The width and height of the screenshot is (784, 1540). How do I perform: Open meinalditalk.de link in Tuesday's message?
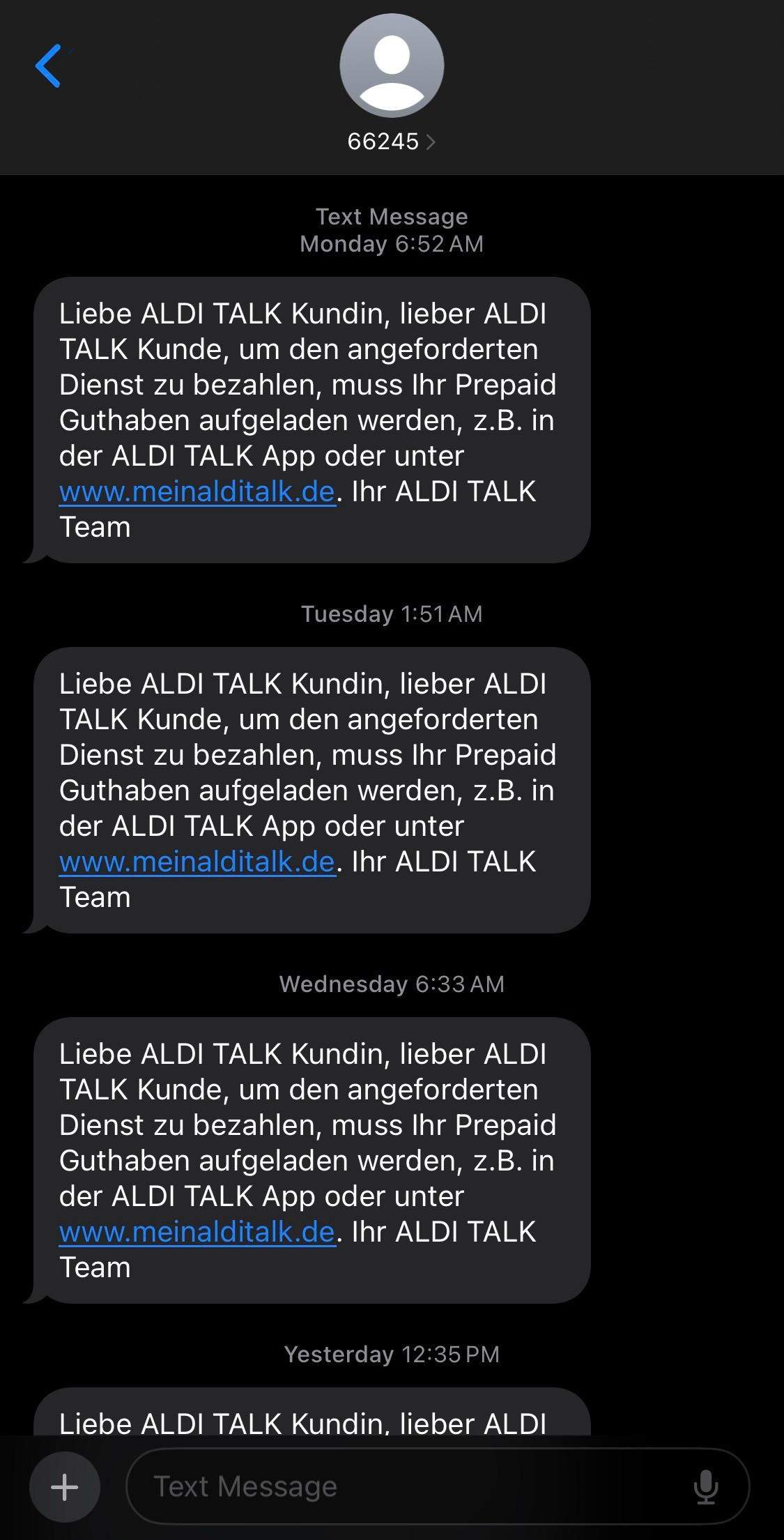(197, 862)
